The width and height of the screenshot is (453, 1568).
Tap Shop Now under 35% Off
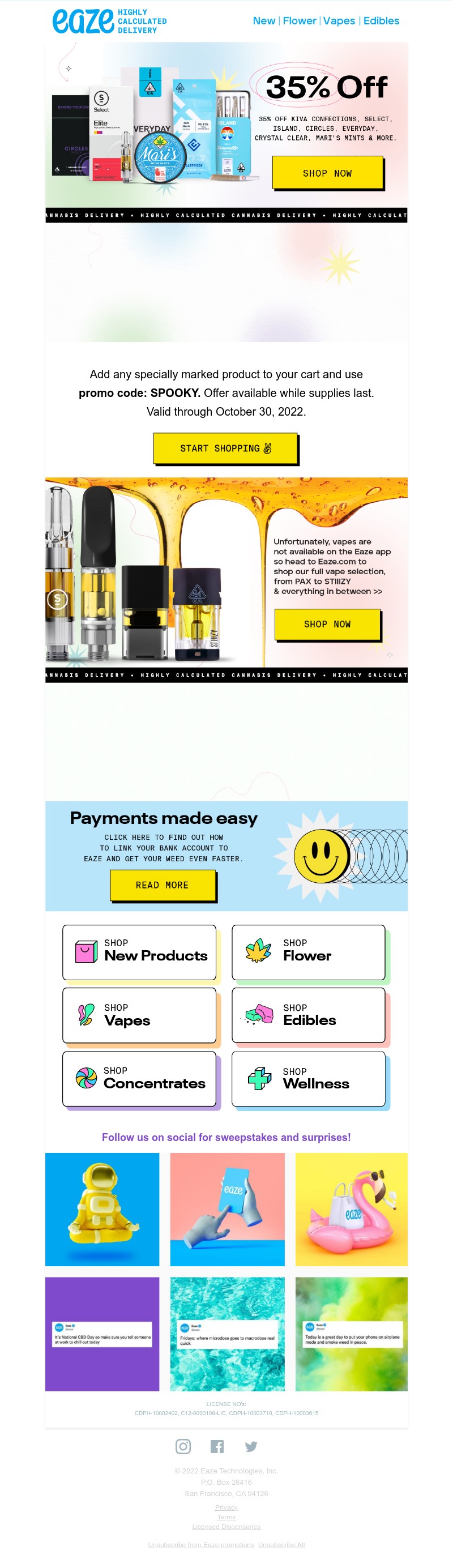(327, 173)
